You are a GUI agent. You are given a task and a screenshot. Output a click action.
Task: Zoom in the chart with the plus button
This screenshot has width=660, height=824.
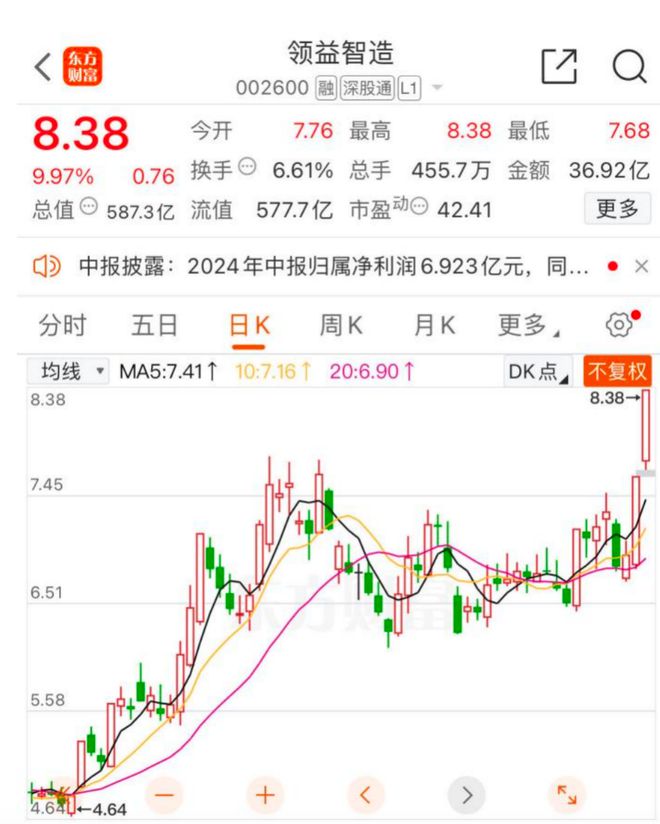pos(265,795)
